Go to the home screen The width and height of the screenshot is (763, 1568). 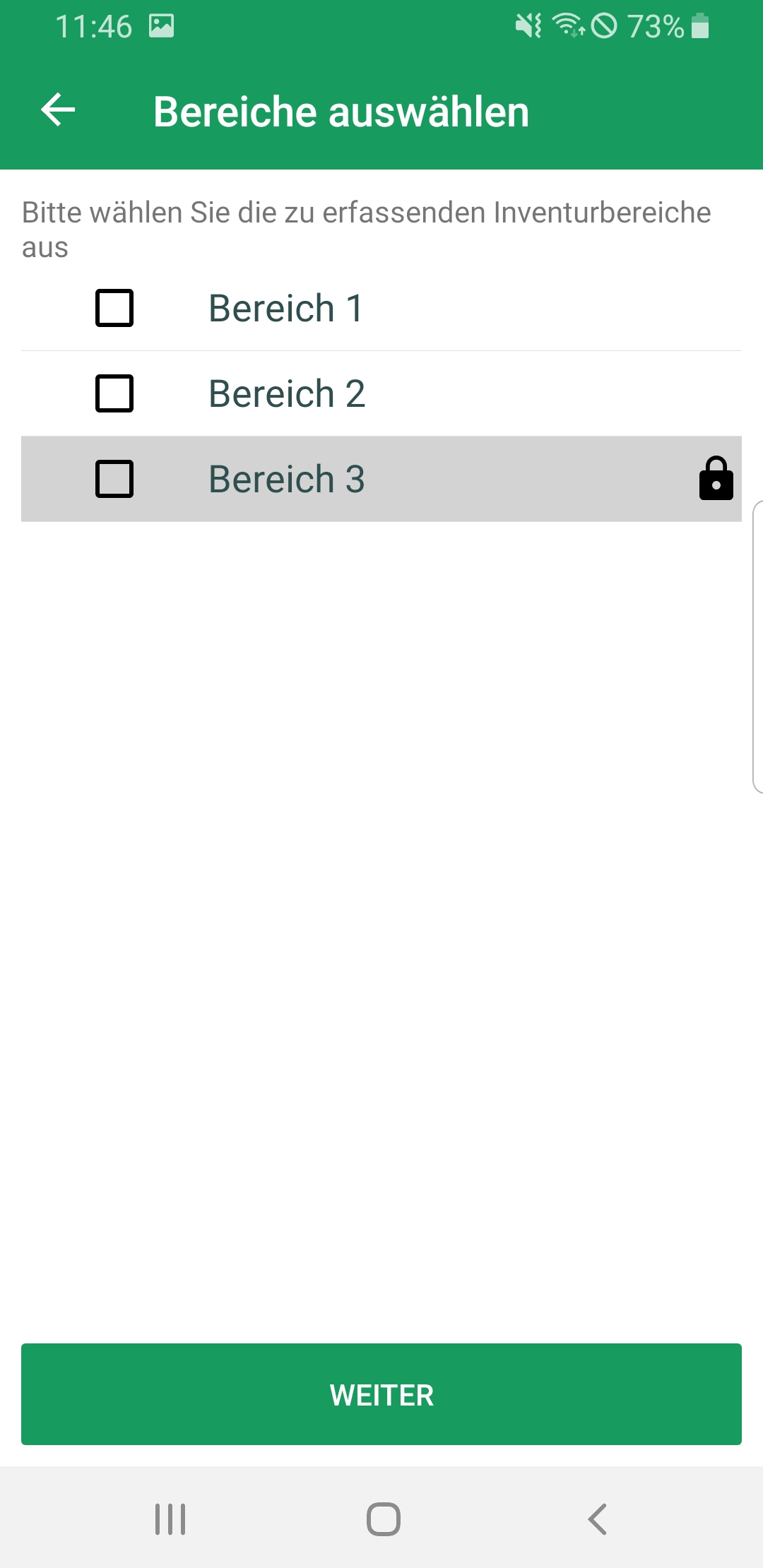[x=383, y=1519]
